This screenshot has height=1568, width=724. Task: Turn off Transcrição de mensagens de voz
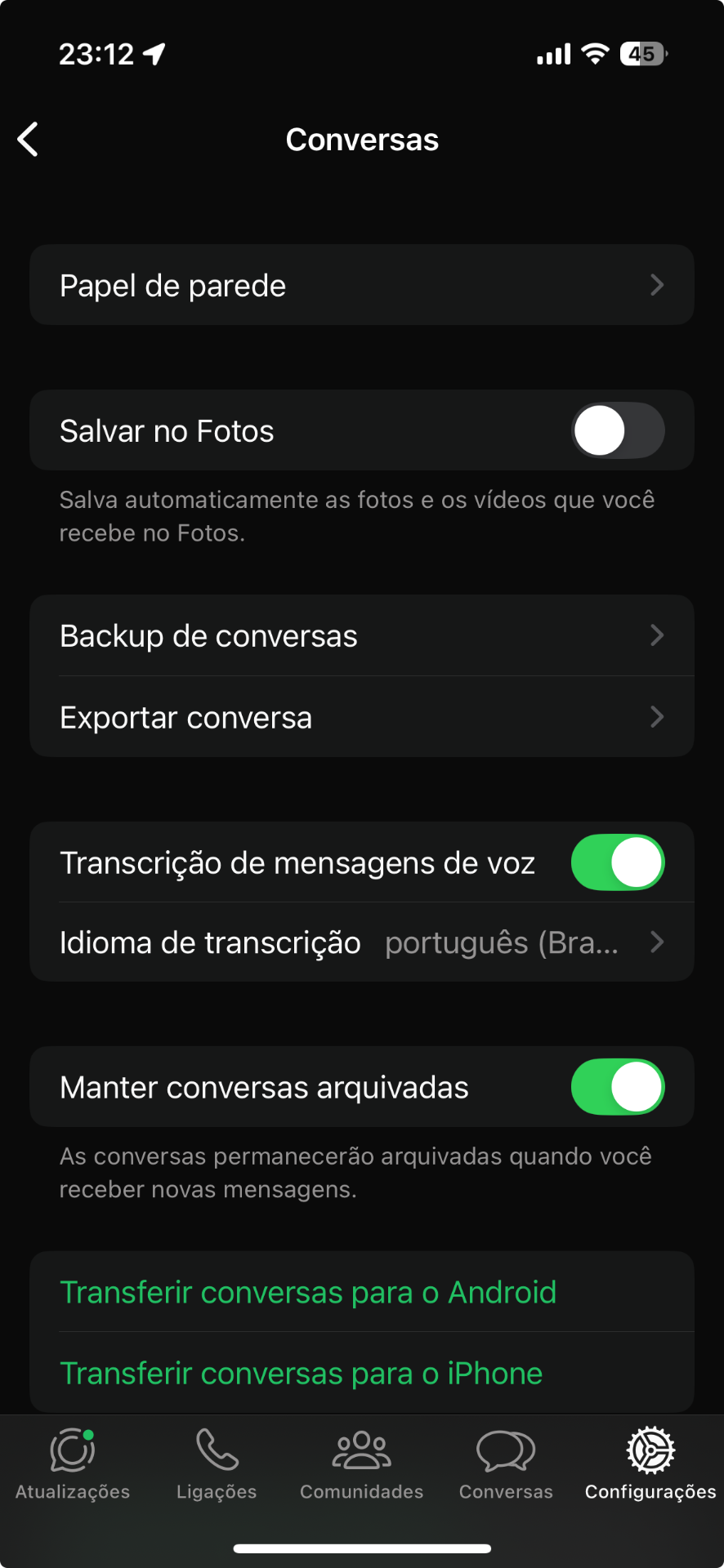pos(617,862)
